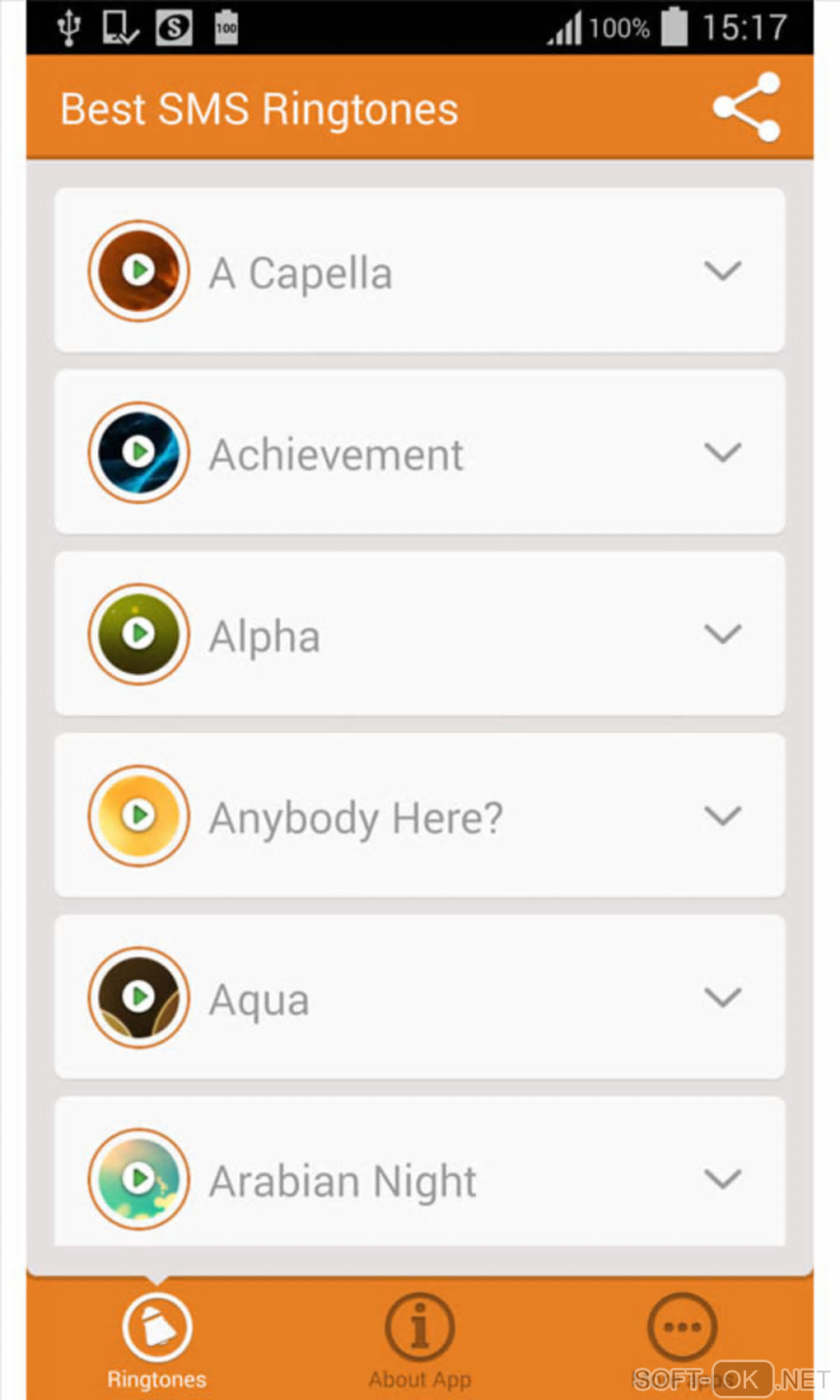840x1400 pixels.
Task: Expand the Anybody Here? options chevron
Action: coord(723,815)
